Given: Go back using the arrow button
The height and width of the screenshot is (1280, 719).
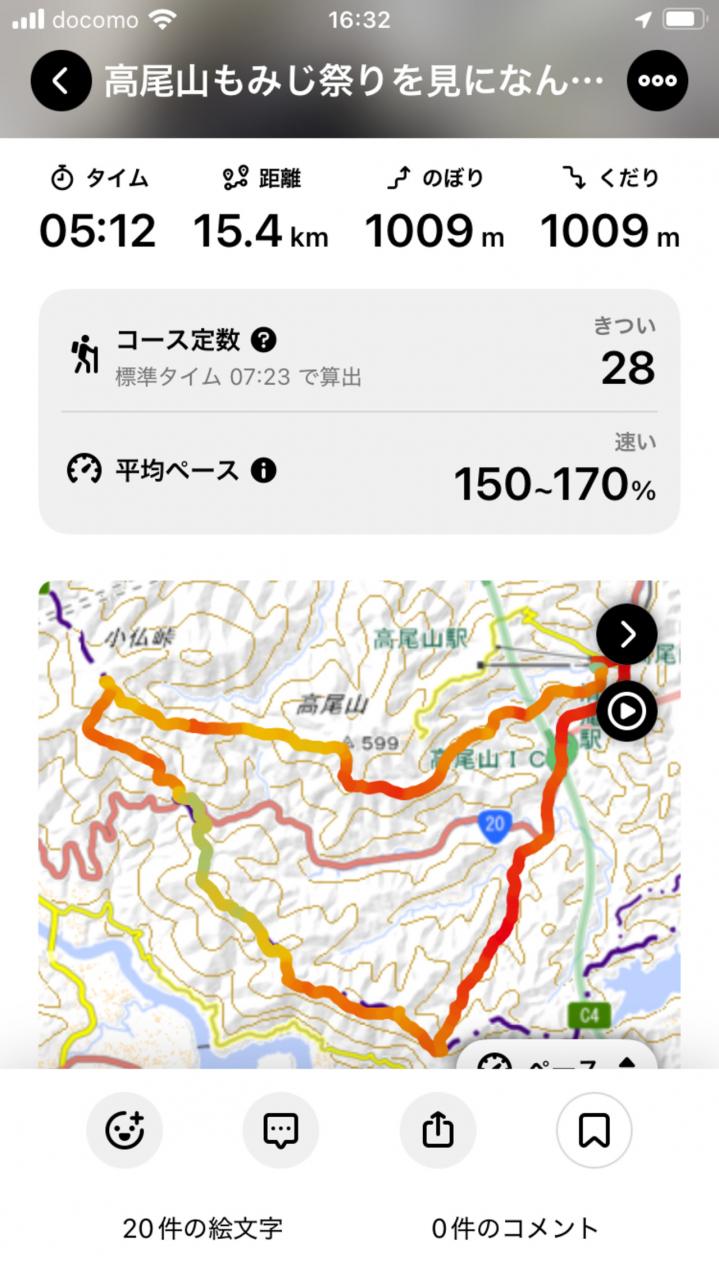Looking at the screenshot, I should pos(61,80).
